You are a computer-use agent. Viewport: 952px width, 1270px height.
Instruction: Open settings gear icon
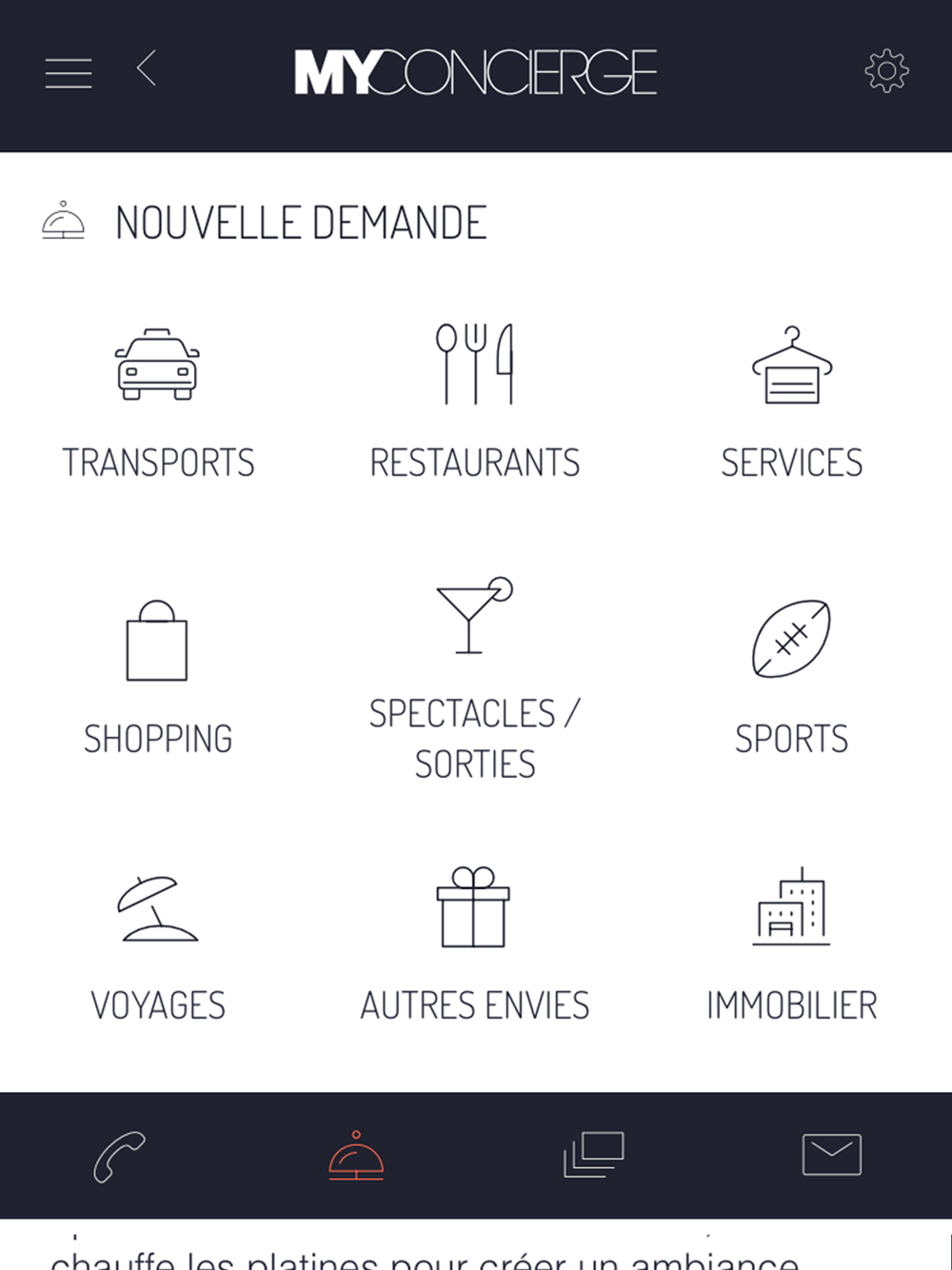[x=886, y=71]
